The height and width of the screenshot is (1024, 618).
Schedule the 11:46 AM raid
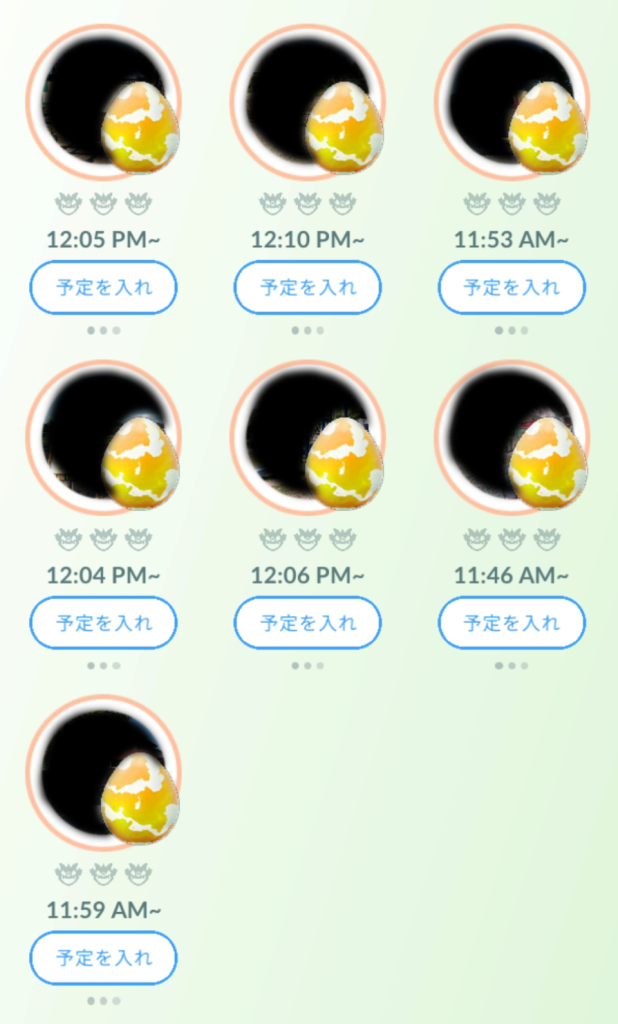pos(512,623)
